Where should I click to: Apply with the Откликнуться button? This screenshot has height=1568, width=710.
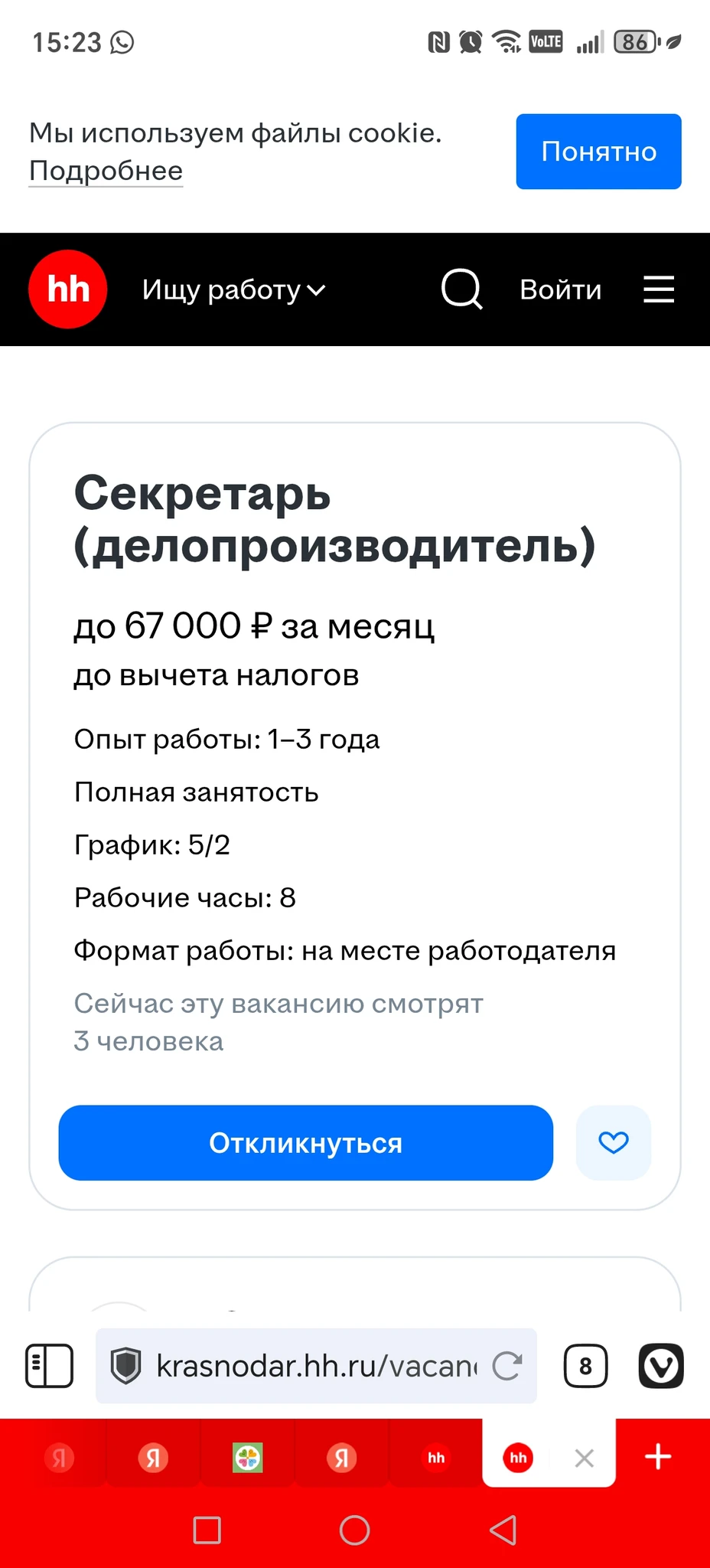point(305,1142)
